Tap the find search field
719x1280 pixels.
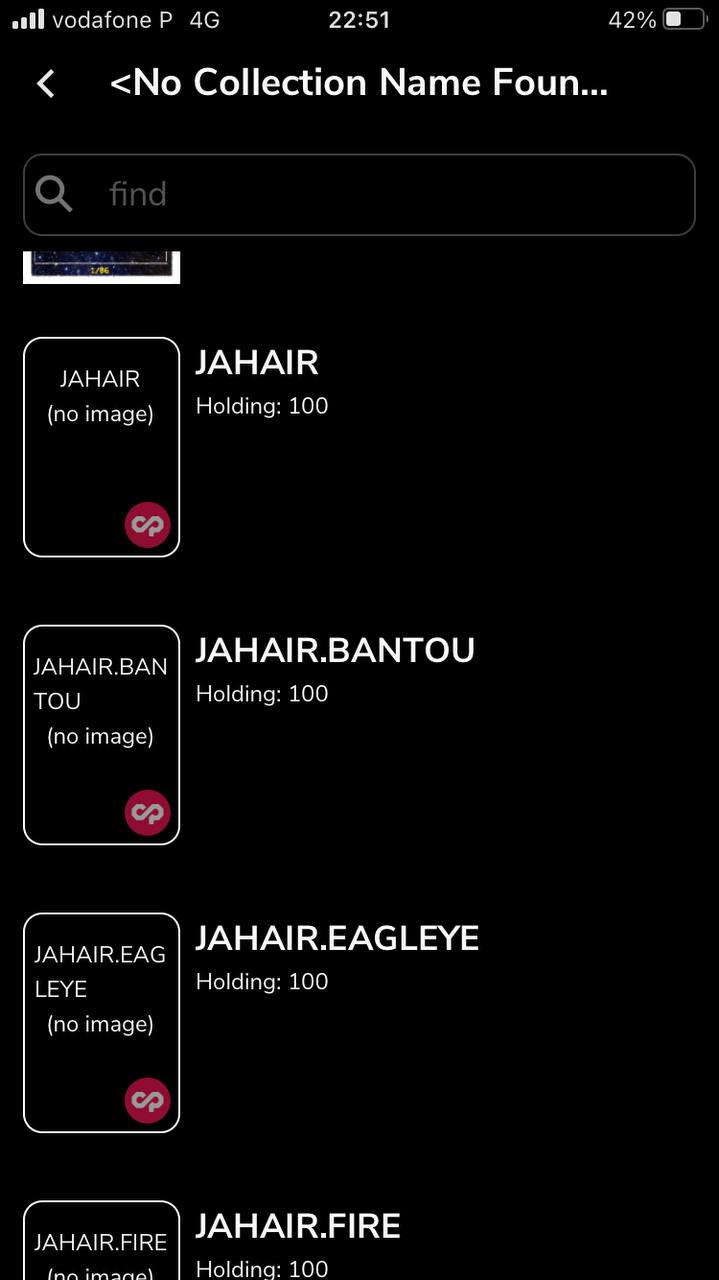(x=359, y=194)
